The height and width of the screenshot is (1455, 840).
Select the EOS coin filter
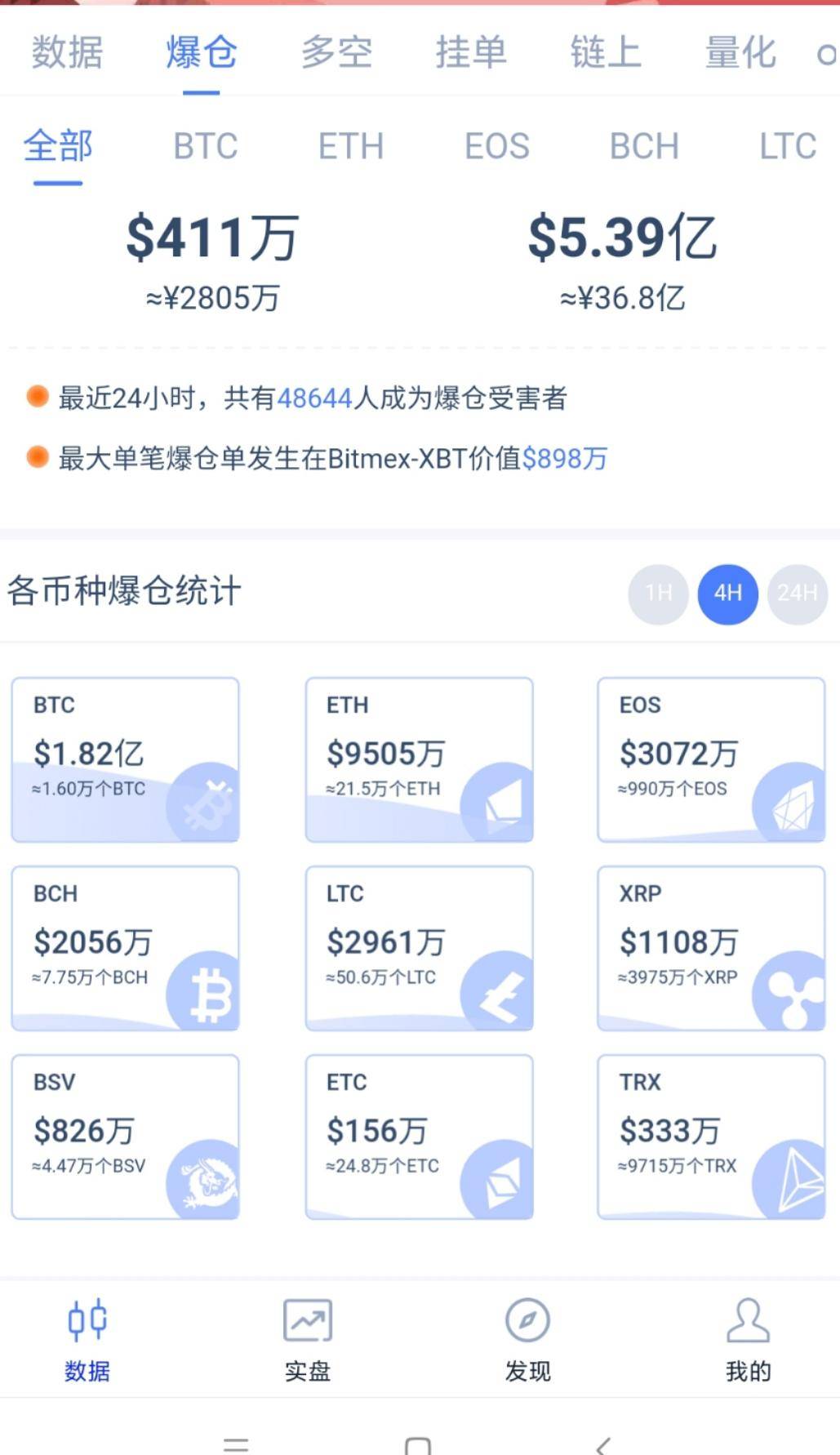[x=497, y=147]
